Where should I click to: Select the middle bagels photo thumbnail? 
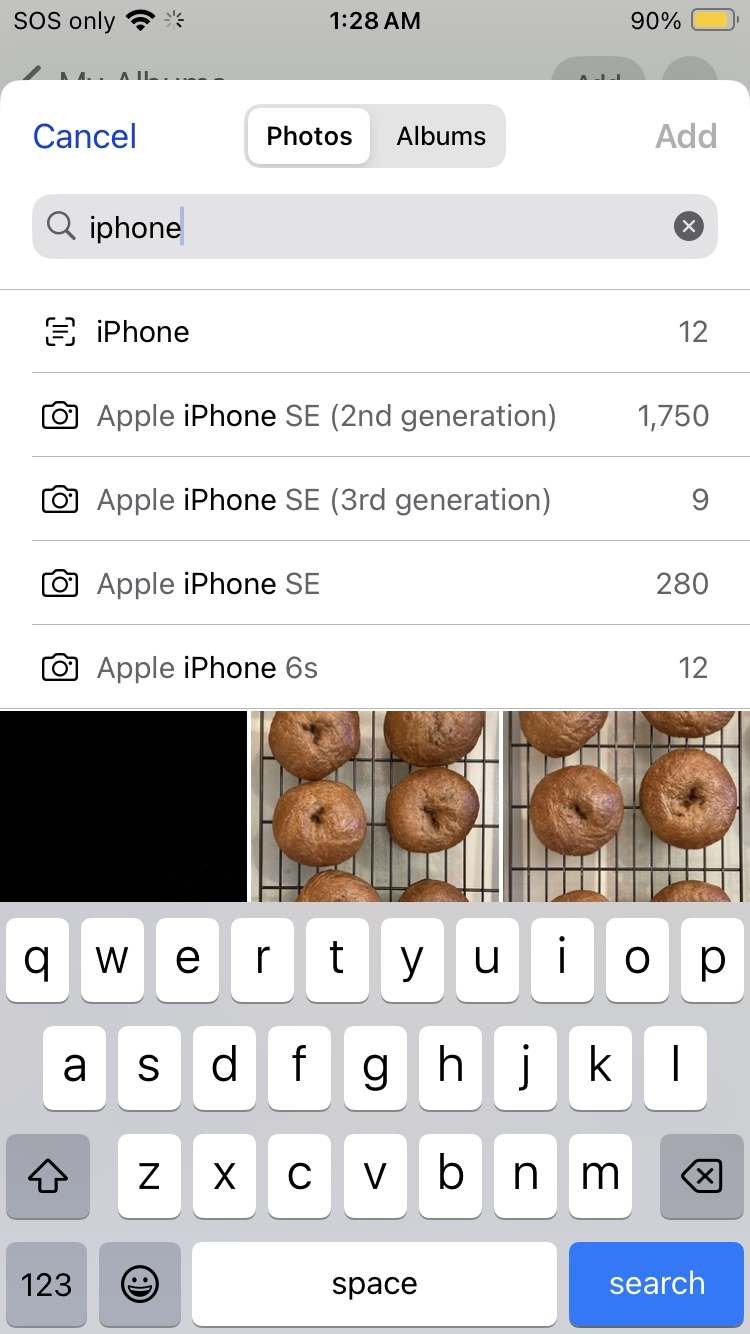click(x=374, y=806)
